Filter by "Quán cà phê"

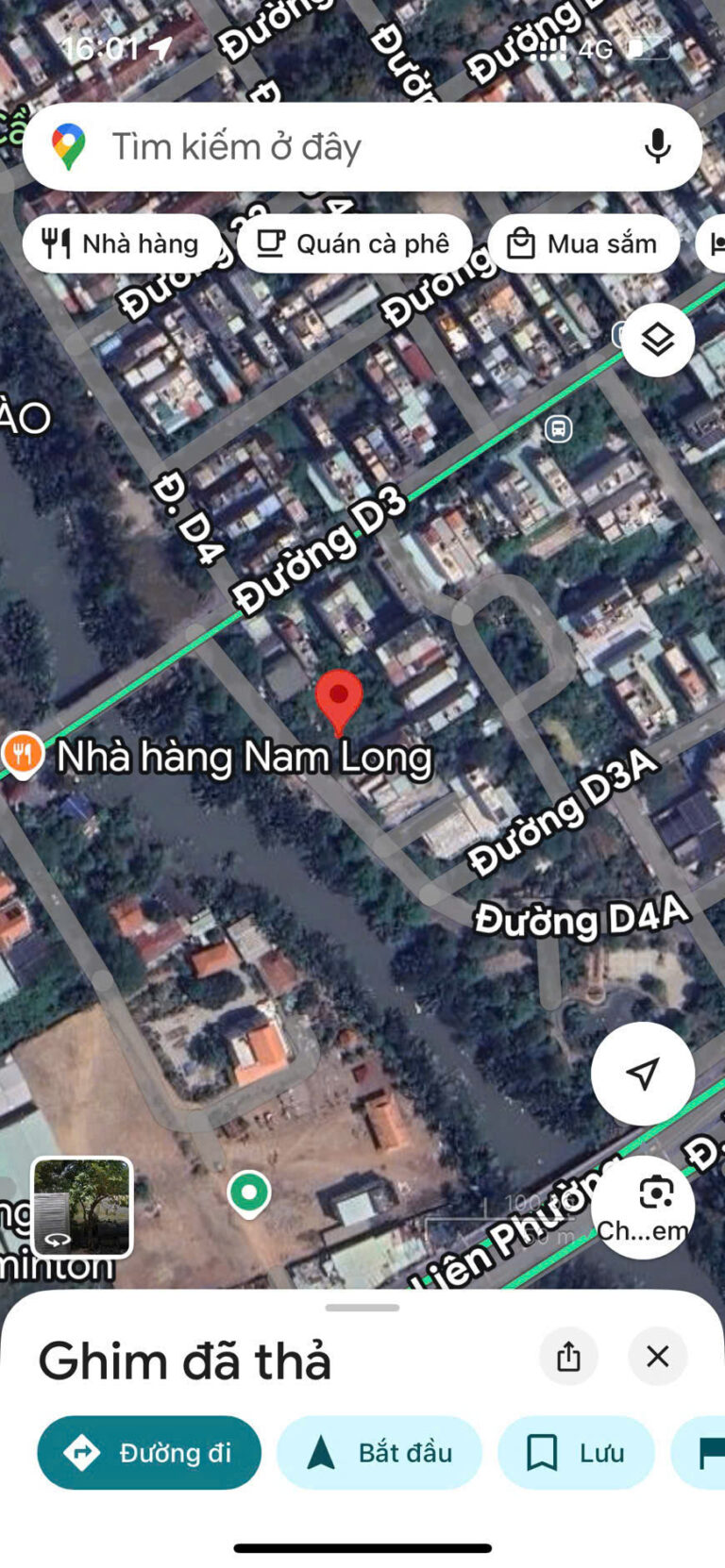pyautogui.click(x=354, y=243)
